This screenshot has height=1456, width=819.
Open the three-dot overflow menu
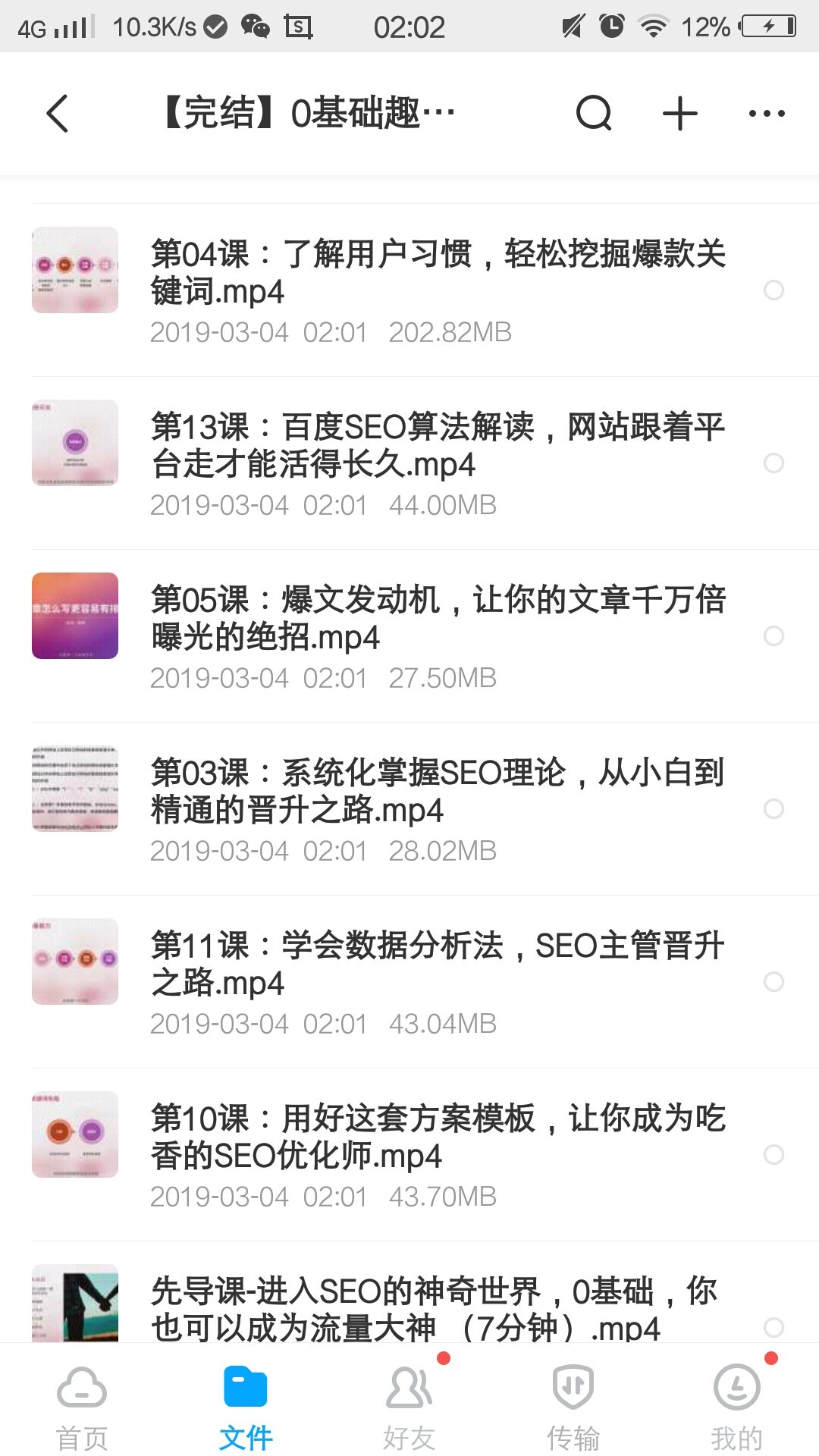coord(766,114)
